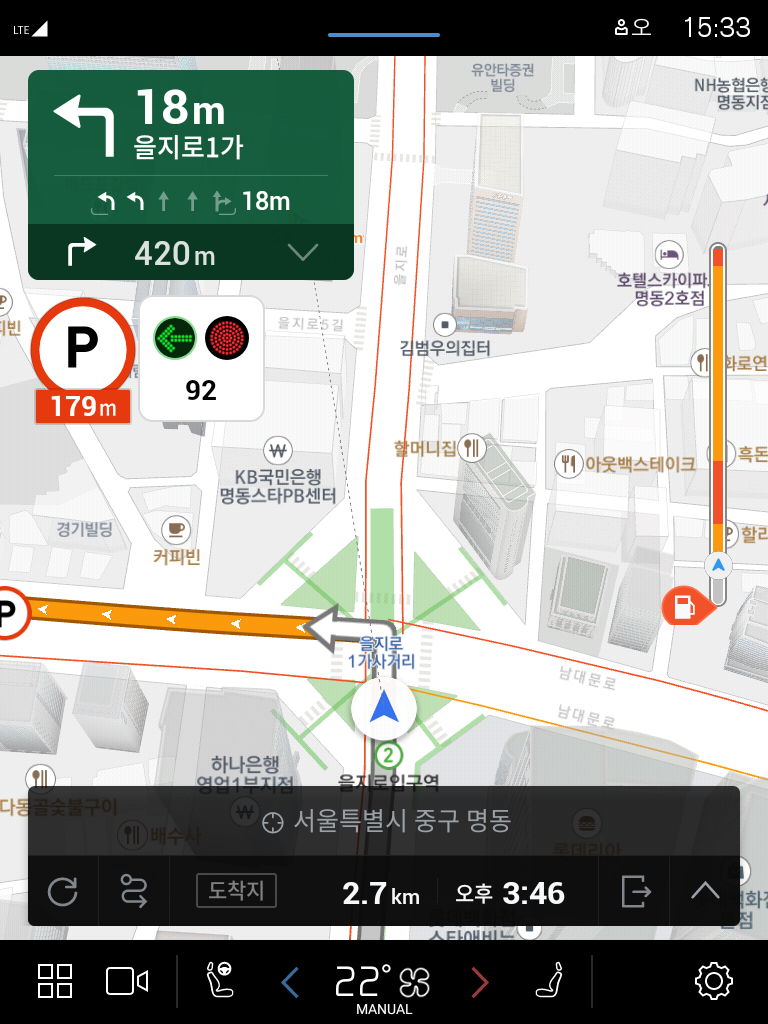Open the 22° climate control panel
Viewport: 768px width, 1024px height.
pos(383,983)
